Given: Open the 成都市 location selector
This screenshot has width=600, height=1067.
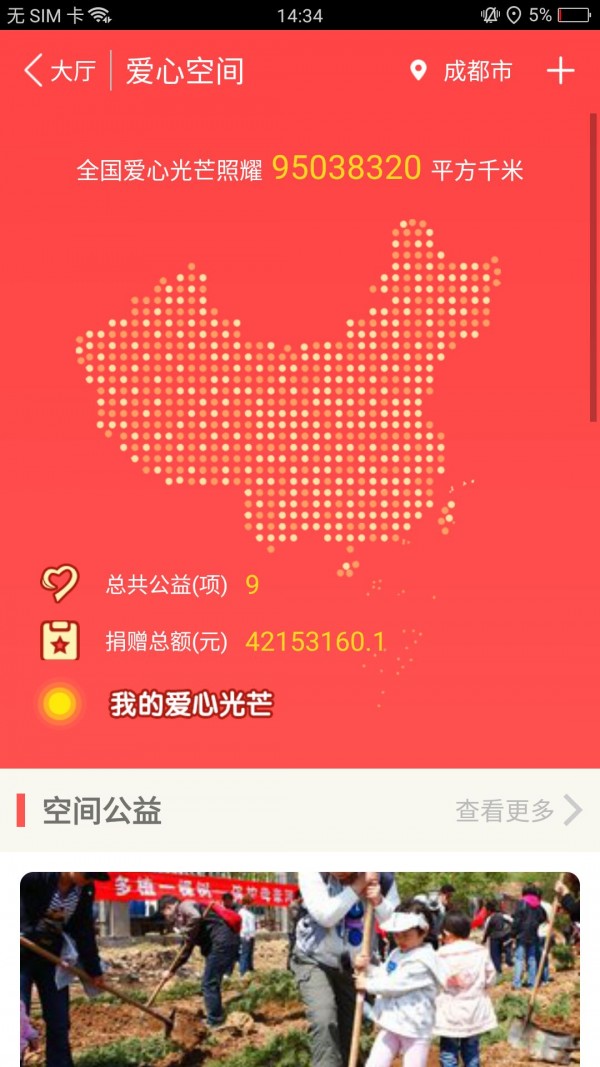Looking at the screenshot, I should pyautogui.click(x=463, y=71).
